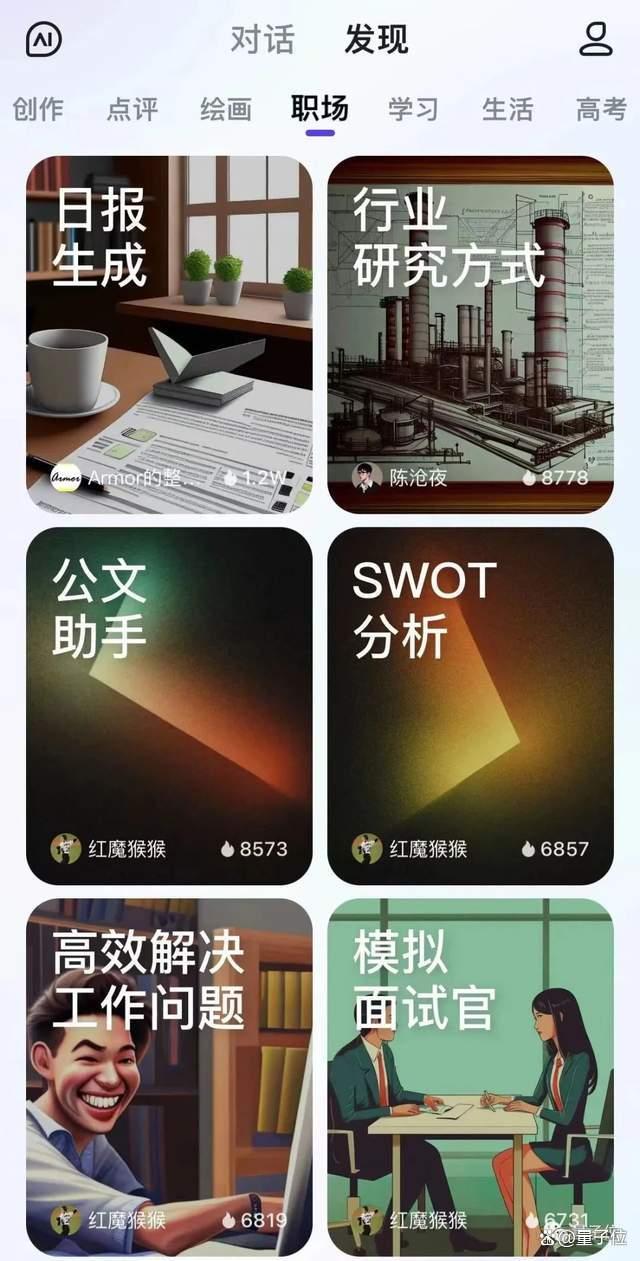Select the 发现 tab

point(377,40)
